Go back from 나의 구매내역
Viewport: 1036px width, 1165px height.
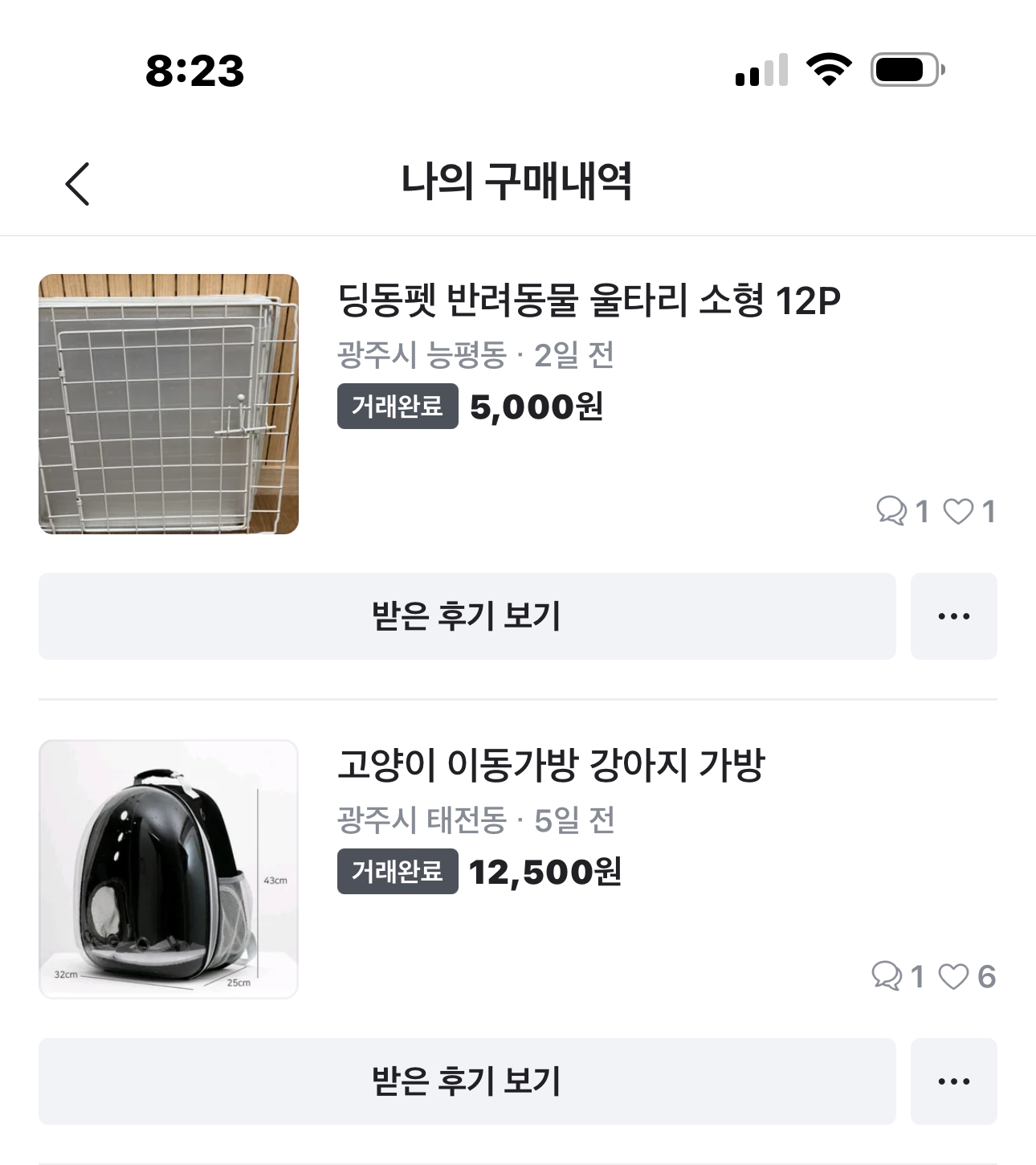(77, 184)
